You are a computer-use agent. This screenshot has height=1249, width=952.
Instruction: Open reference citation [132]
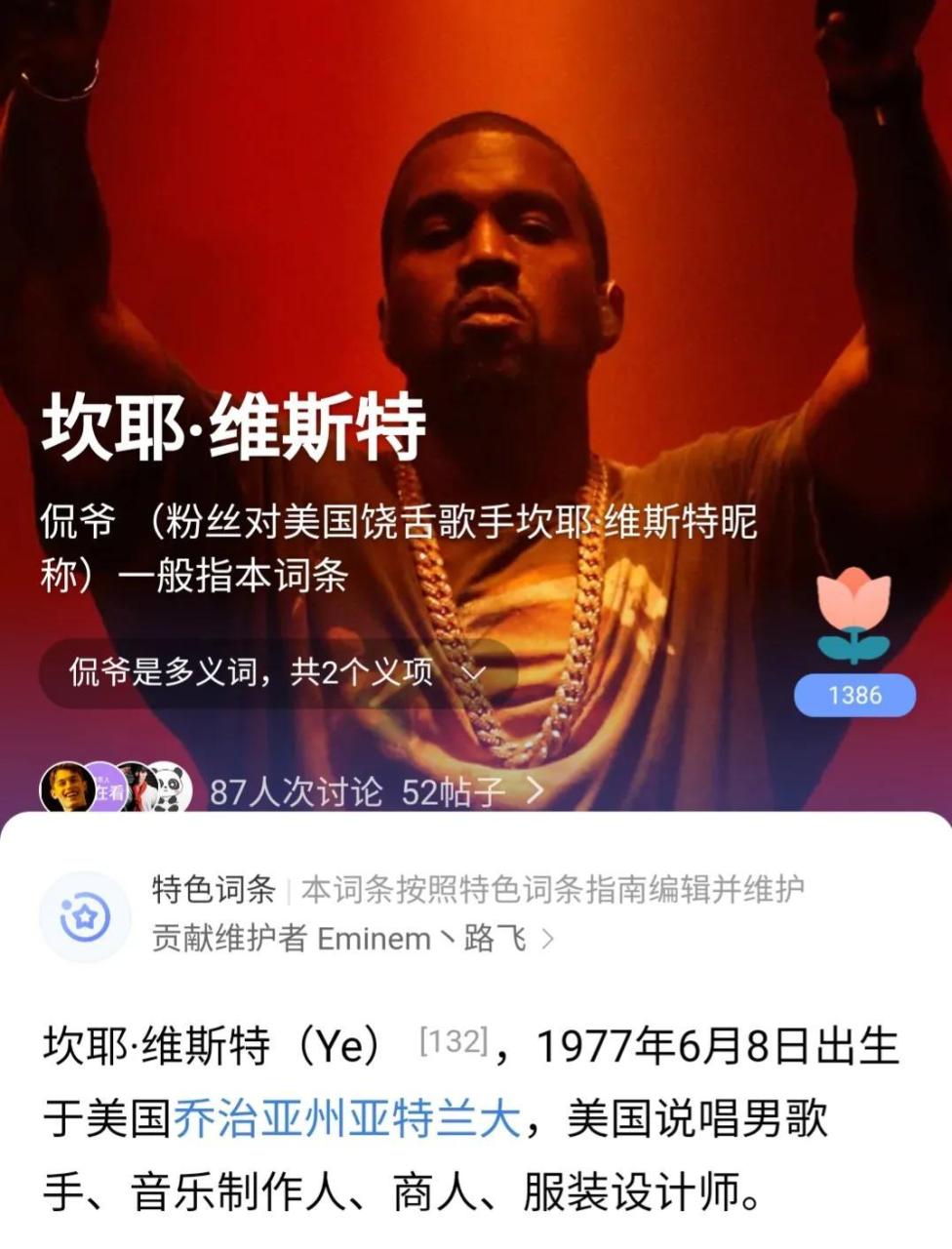click(x=453, y=1042)
